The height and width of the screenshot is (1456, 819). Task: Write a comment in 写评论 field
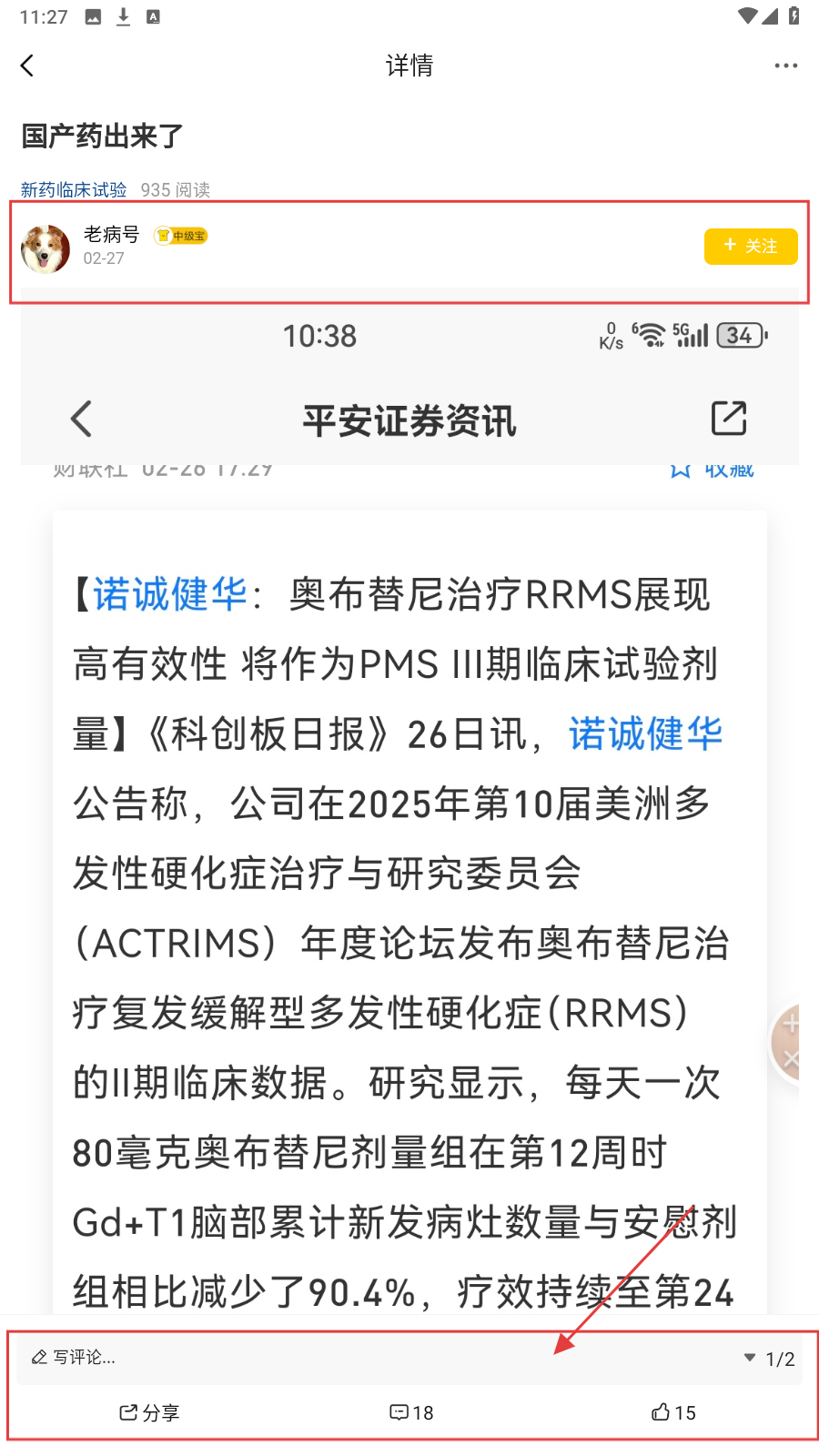click(x=273, y=1358)
